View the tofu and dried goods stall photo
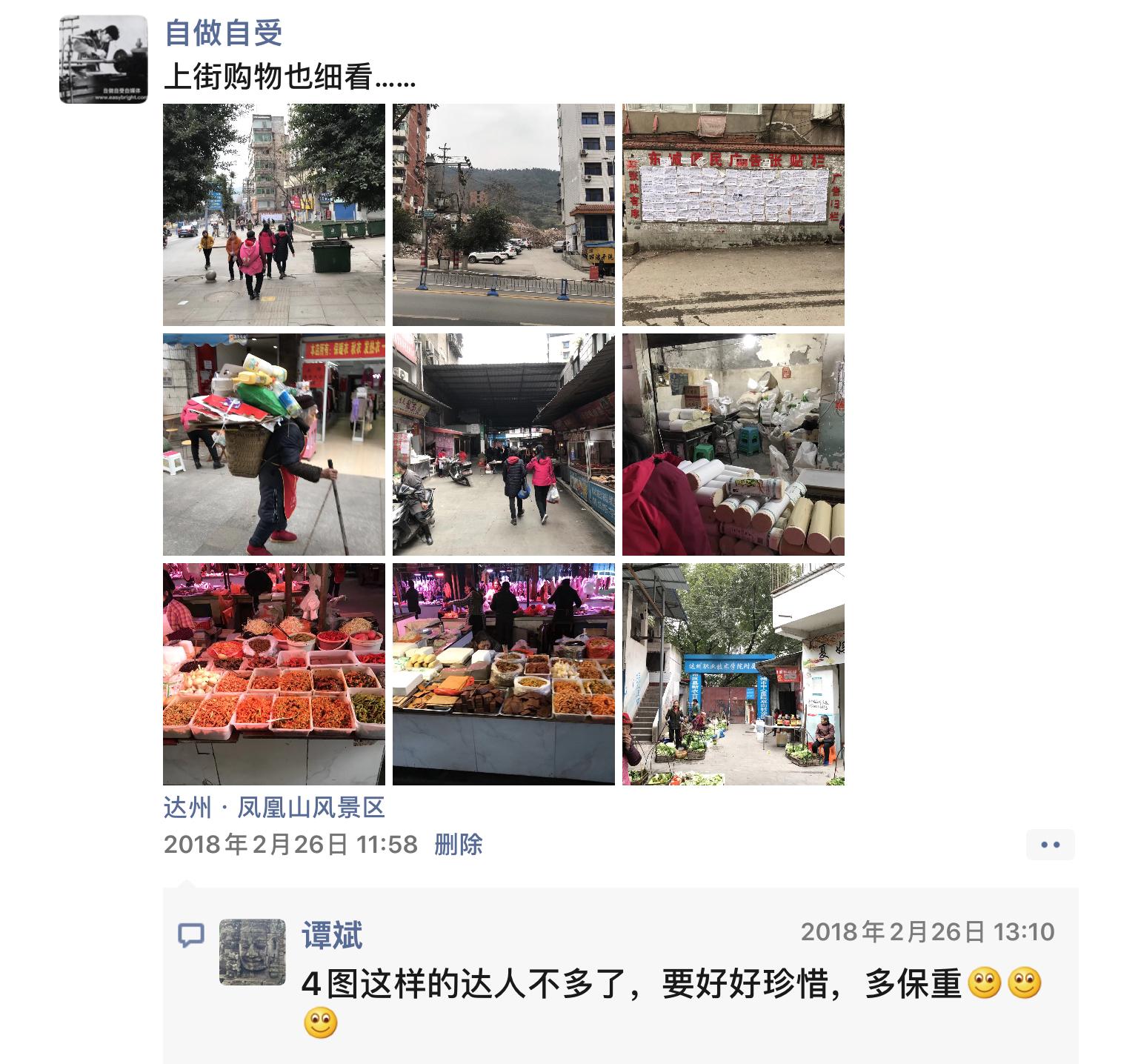1138x1064 pixels. tap(503, 674)
